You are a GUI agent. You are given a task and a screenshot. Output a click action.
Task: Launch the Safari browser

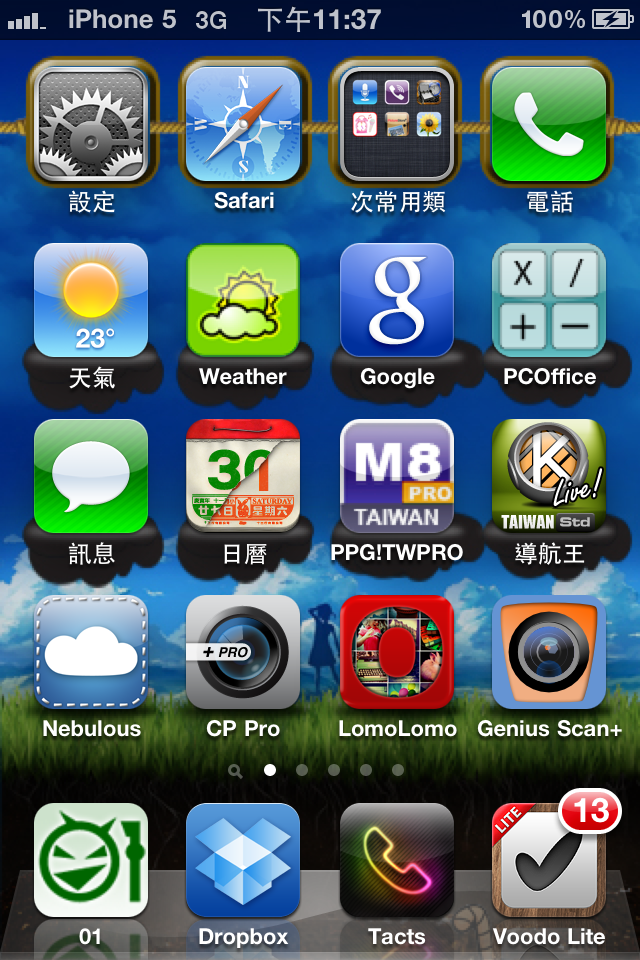(244, 123)
